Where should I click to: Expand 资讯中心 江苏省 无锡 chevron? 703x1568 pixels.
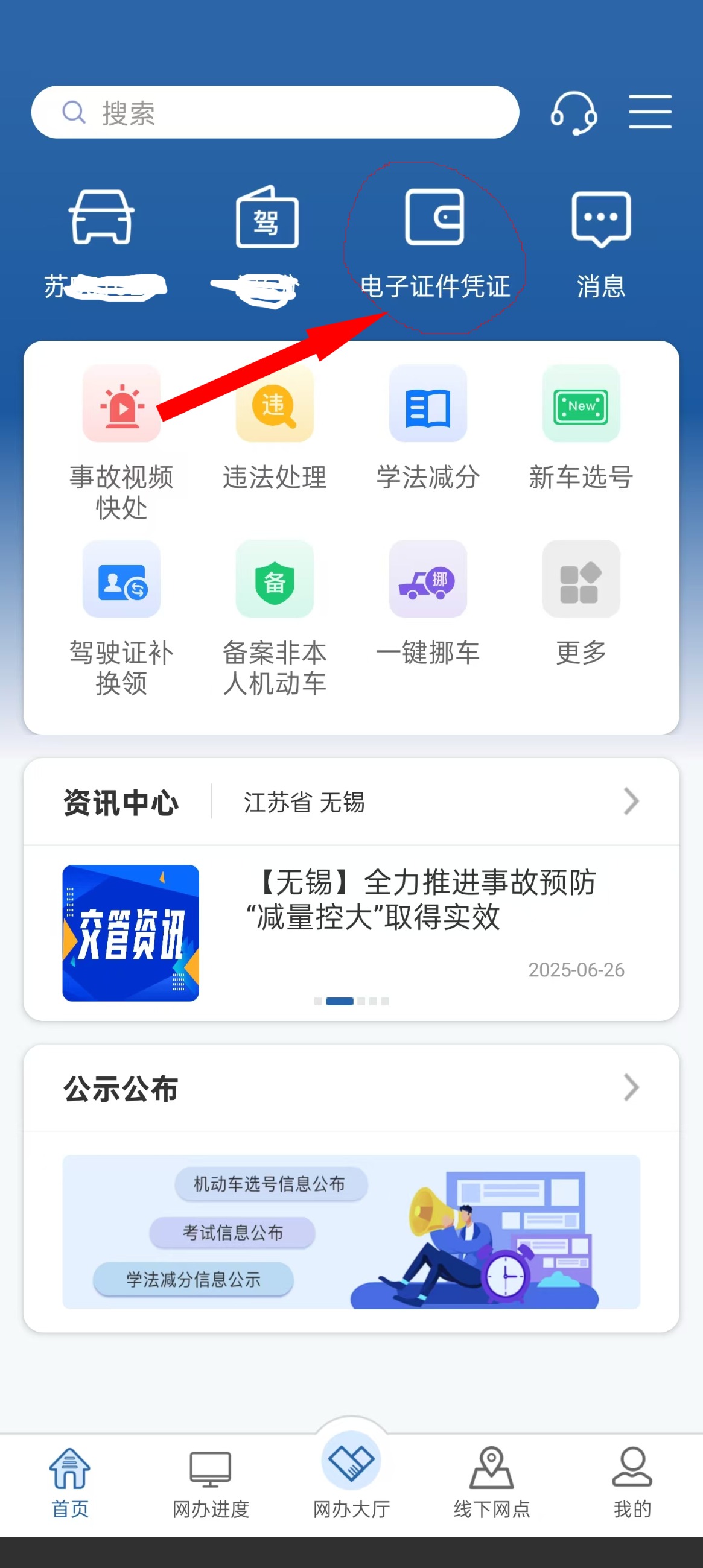coord(631,801)
